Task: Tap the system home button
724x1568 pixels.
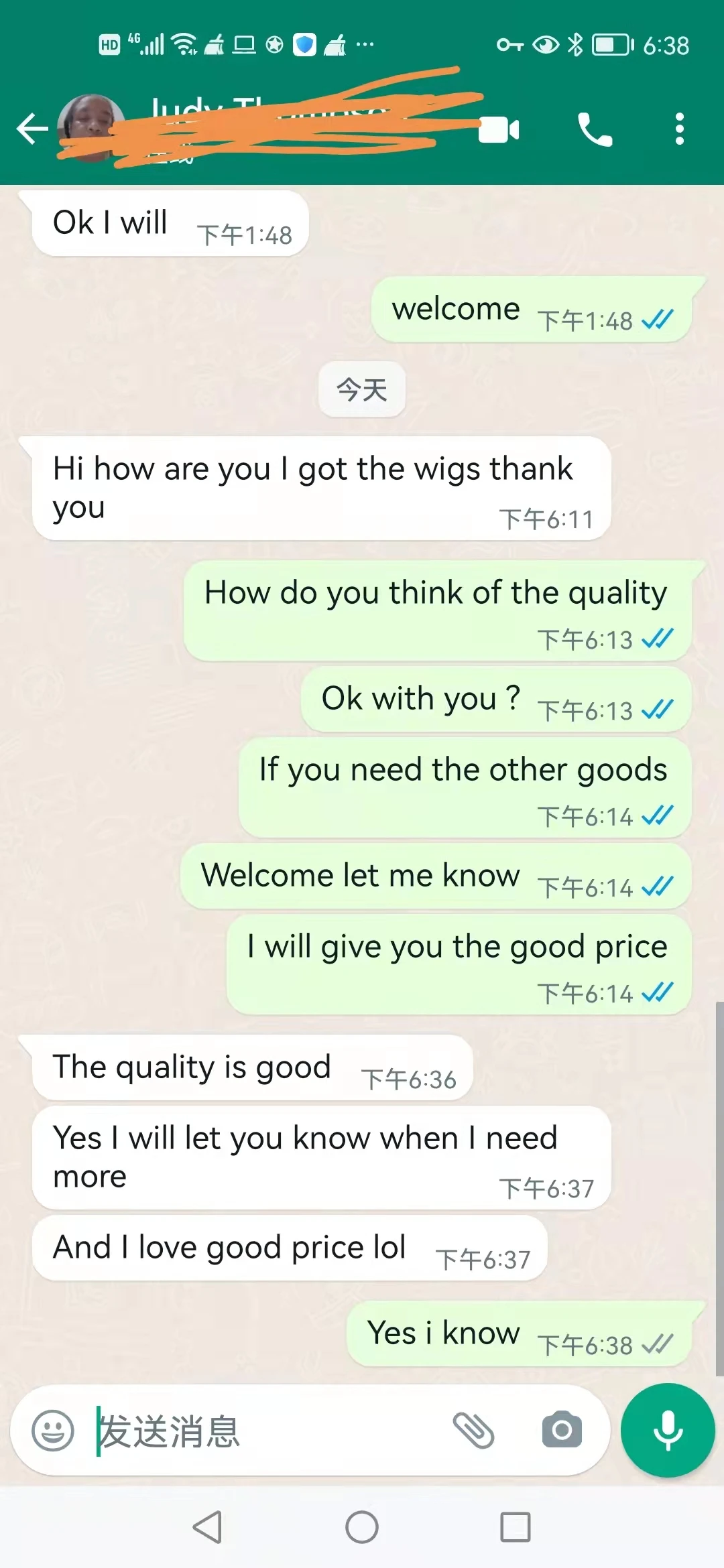Action: (362, 1527)
